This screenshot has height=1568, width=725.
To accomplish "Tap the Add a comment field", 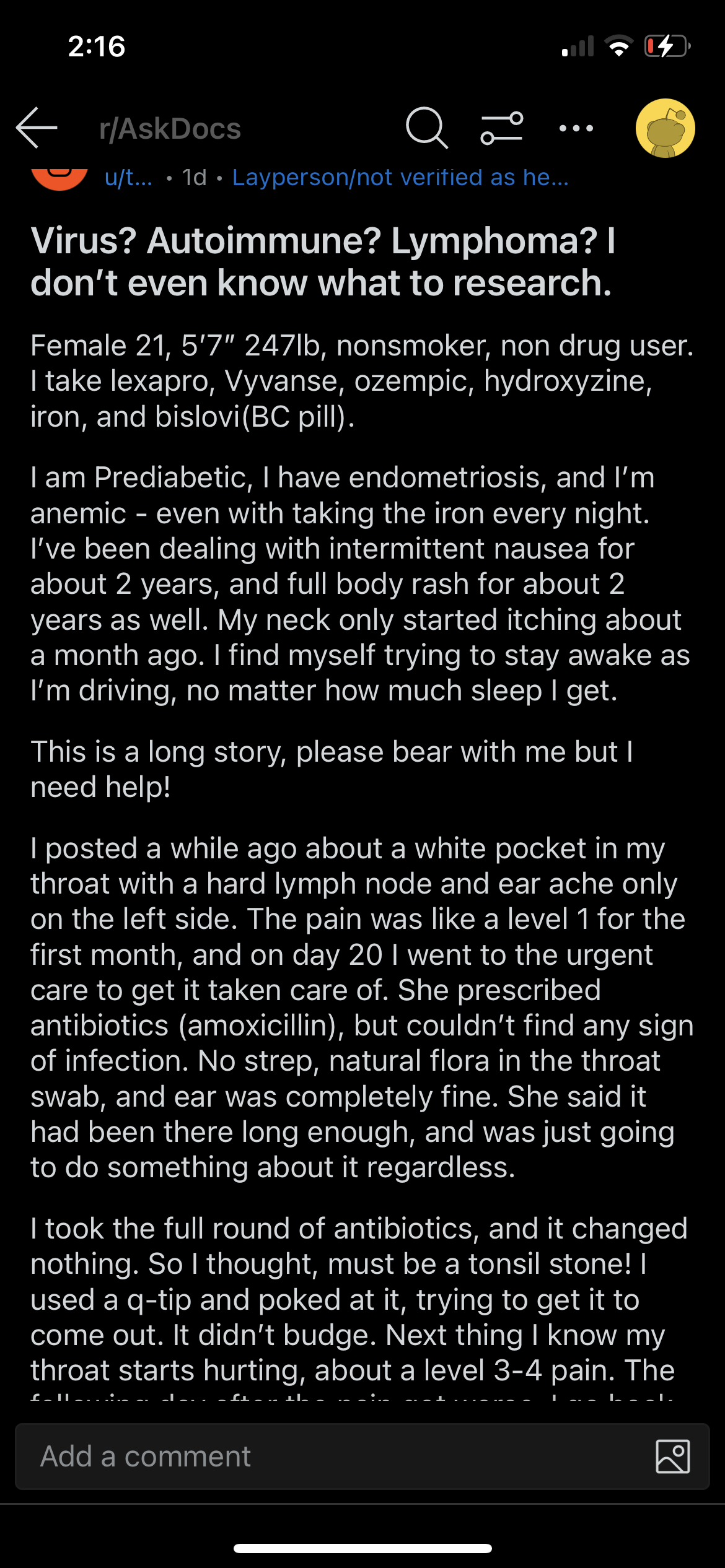I will pyautogui.click(x=362, y=1457).
